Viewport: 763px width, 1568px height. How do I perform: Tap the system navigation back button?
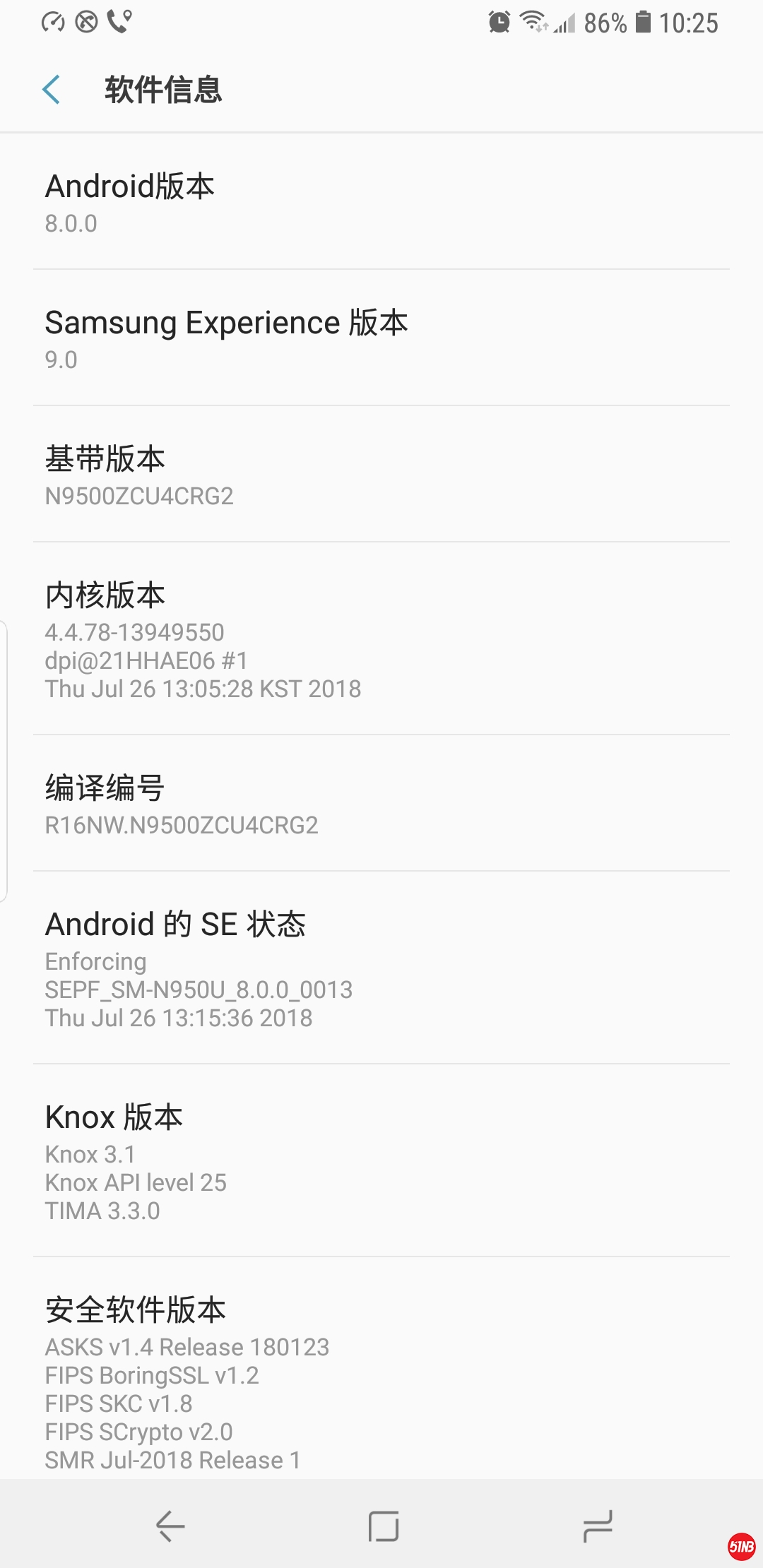pyautogui.click(x=170, y=1526)
